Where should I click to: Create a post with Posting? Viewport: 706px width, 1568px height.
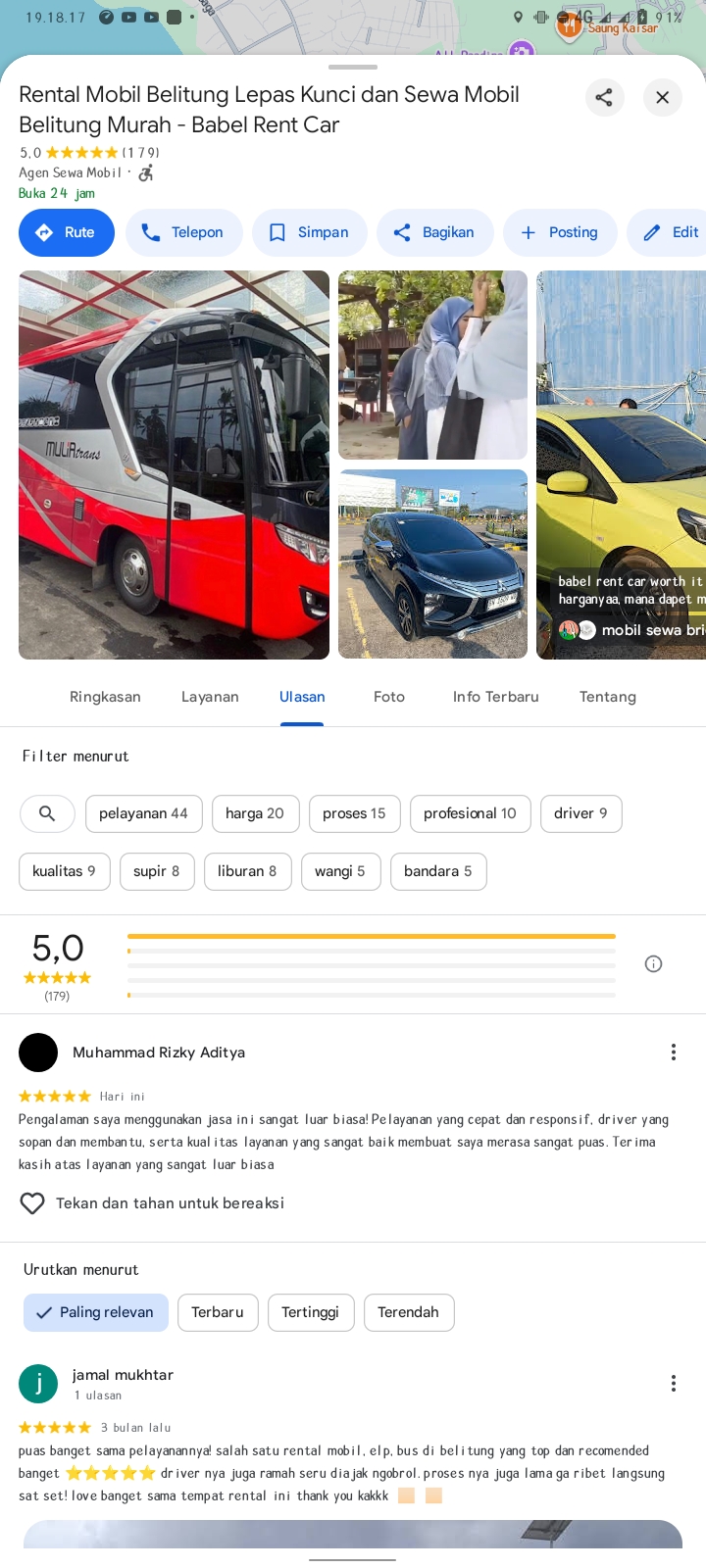(x=560, y=232)
